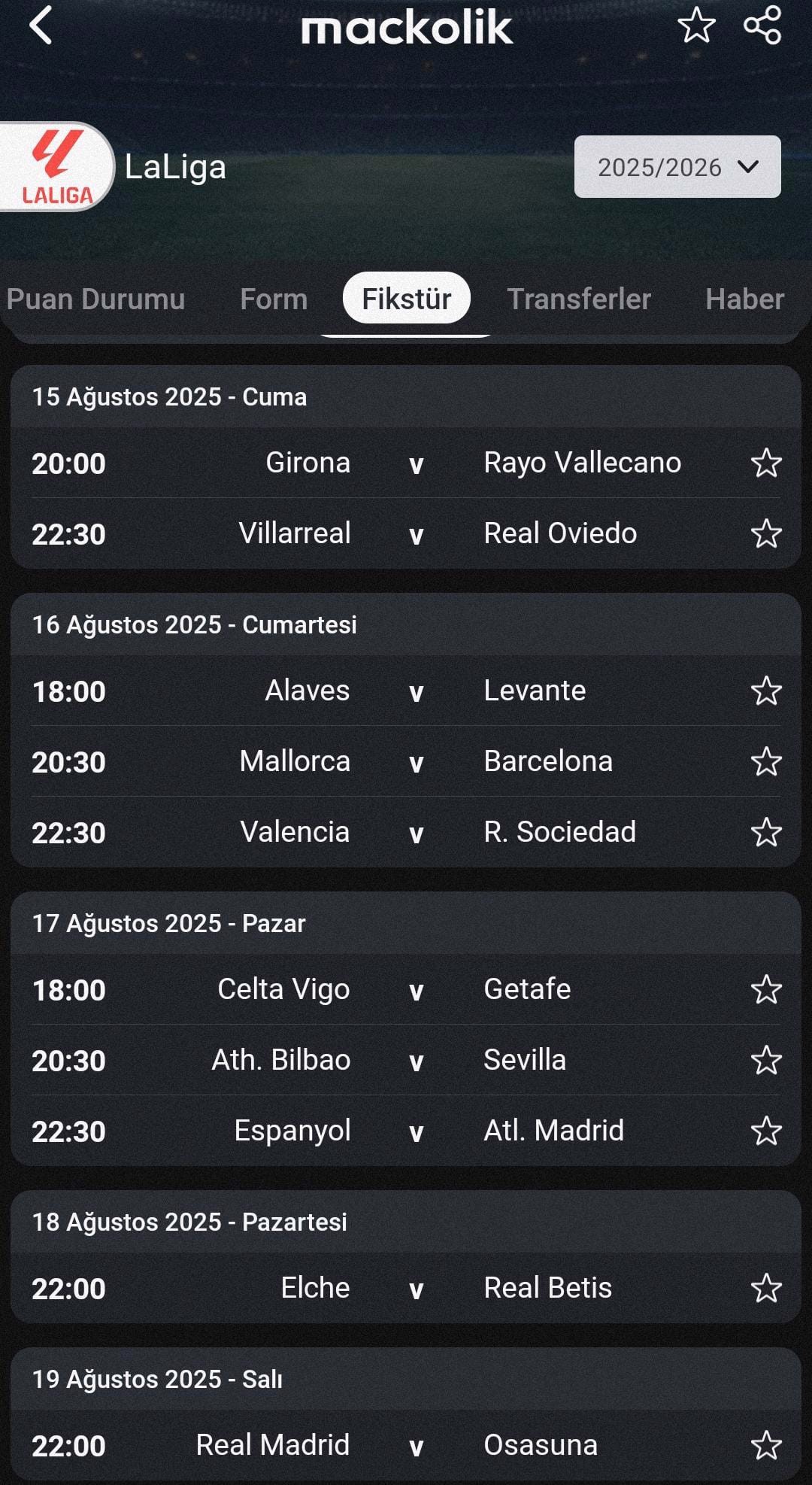The image size is (812, 1485).
Task: Open the Elche v Real Betis match
Action: pos(406,1288)
